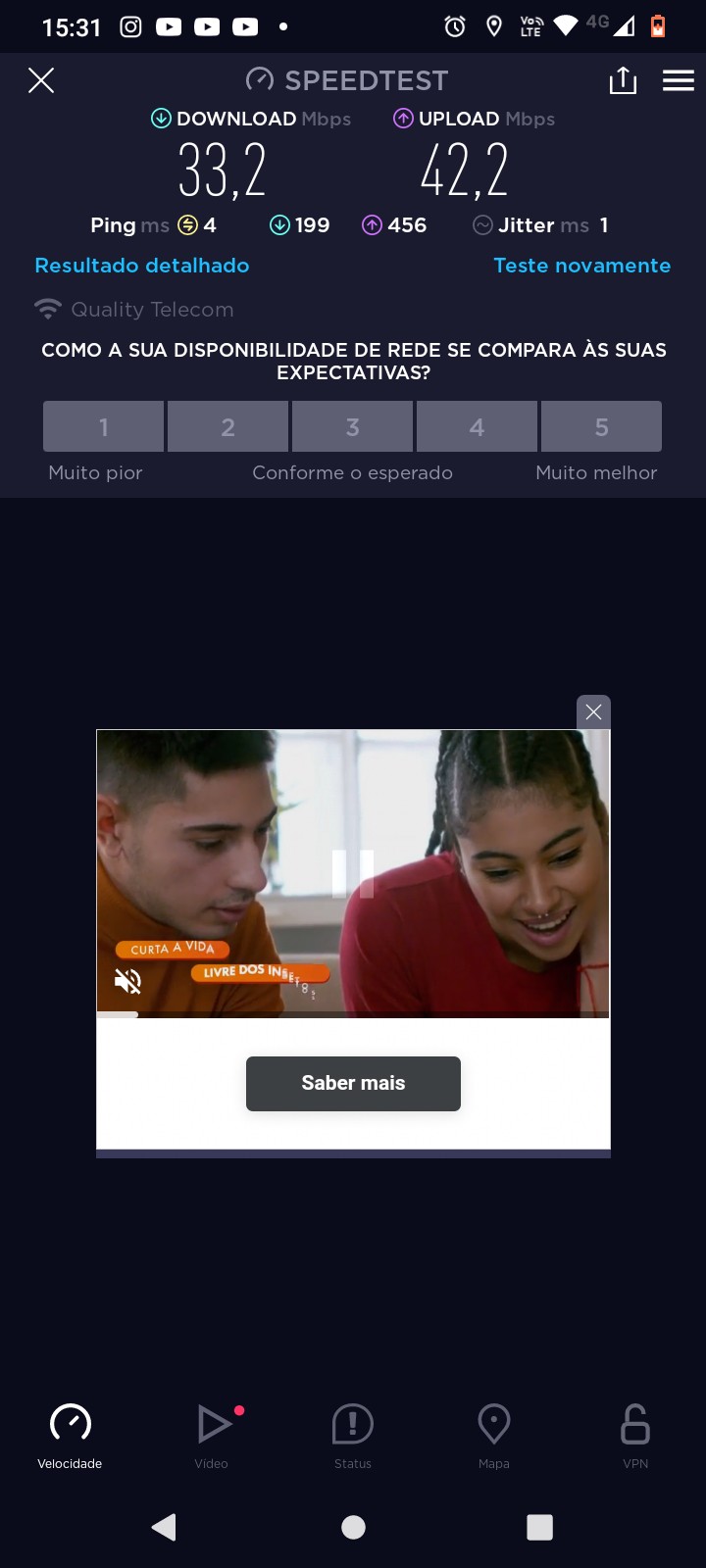The height and width of the screenshot is (1568, 706).
Task: Tap the Saber mais button
Action: pyautogui.click(x=353, y=1083)
